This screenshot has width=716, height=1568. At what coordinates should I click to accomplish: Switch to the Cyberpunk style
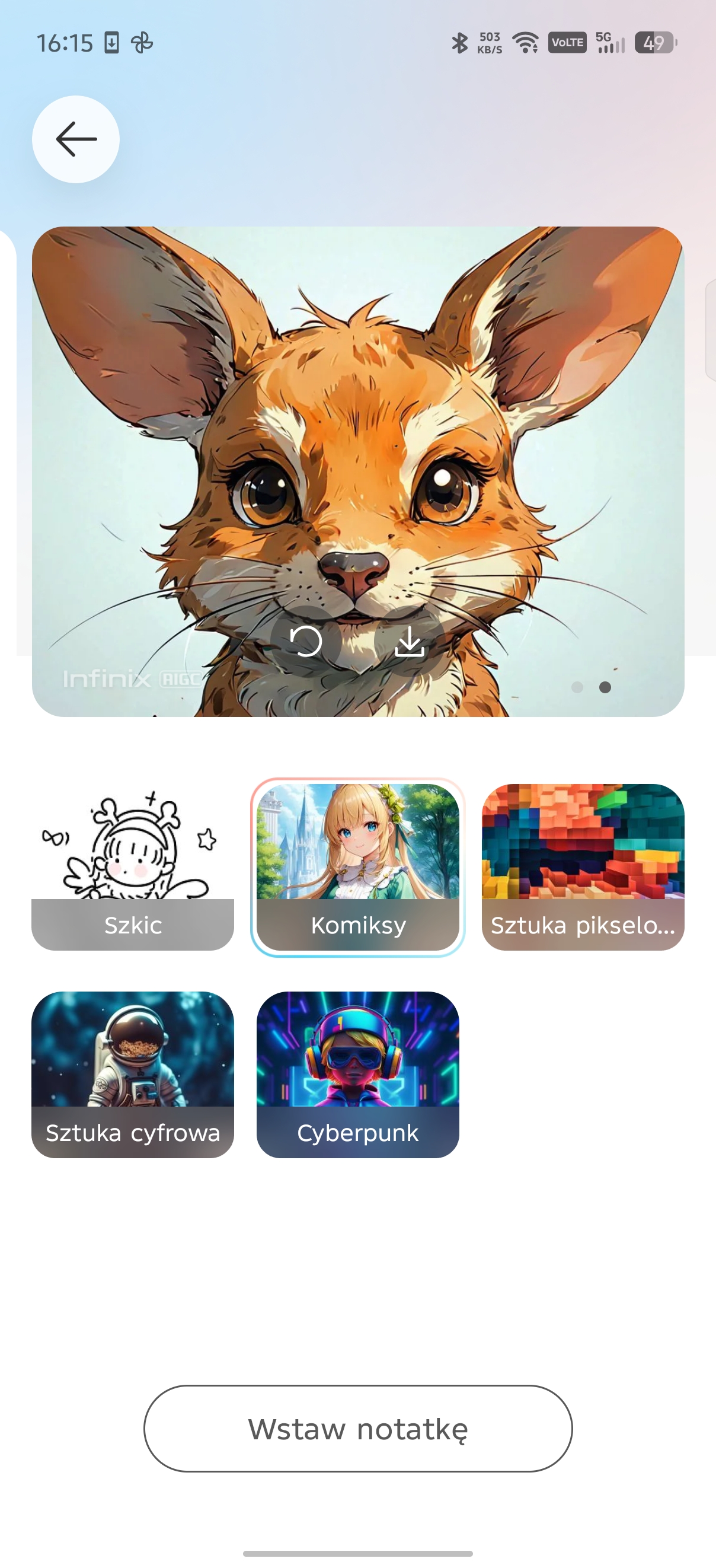(x=357, y=1075)
